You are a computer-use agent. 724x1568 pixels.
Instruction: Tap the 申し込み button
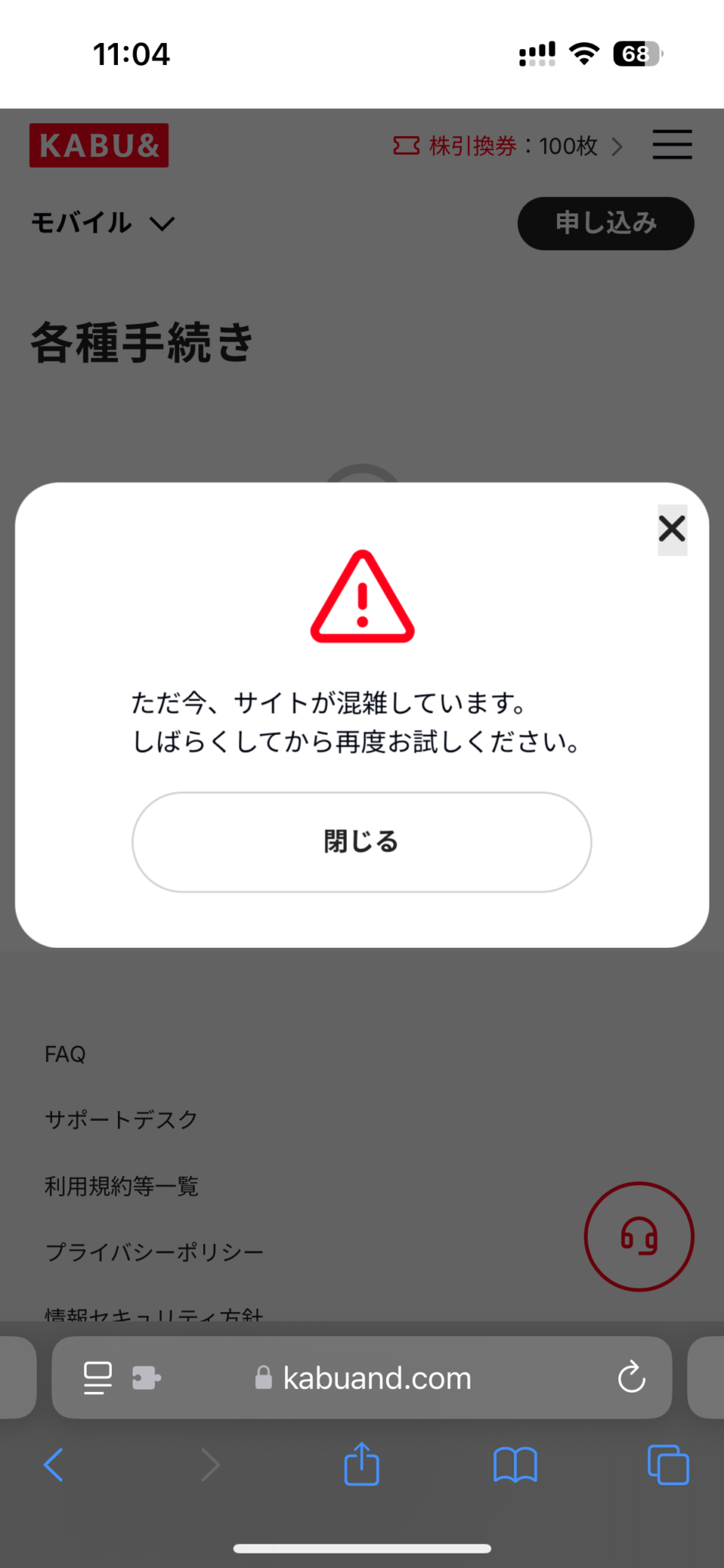coord(605,223)
